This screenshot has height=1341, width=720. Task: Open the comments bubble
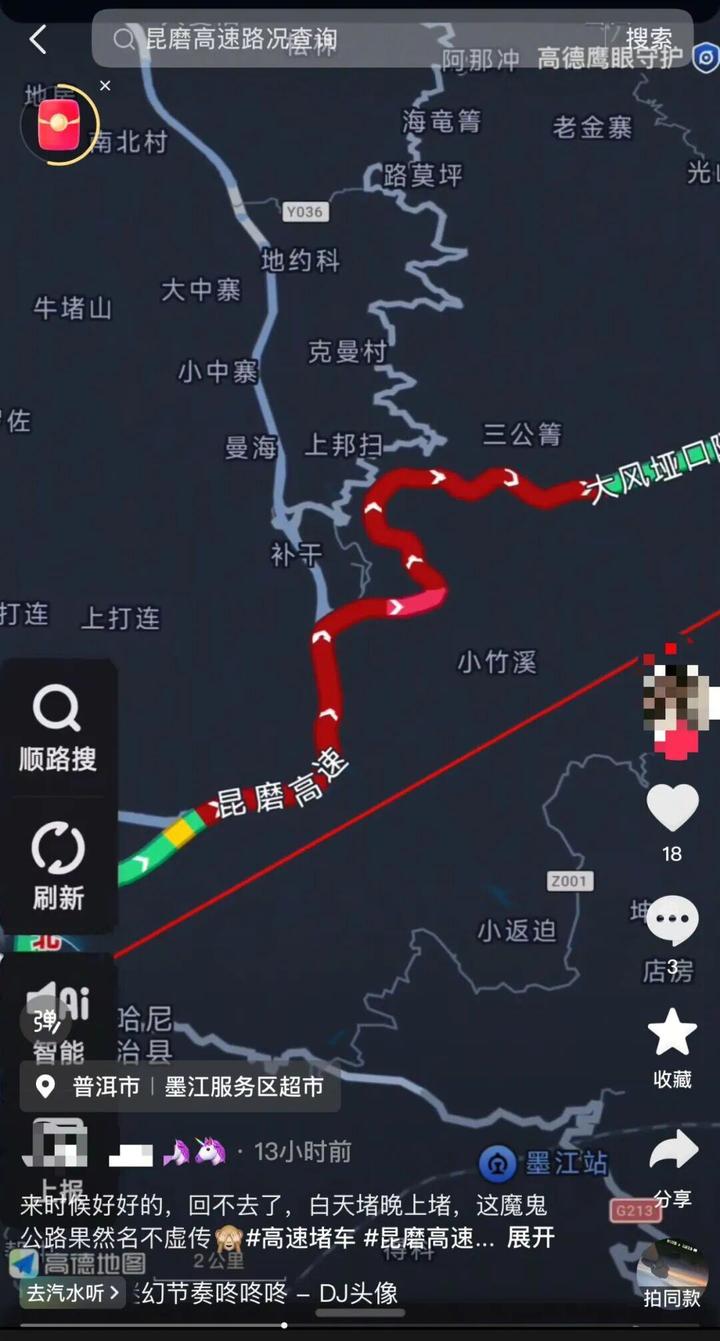pos(672,922)
